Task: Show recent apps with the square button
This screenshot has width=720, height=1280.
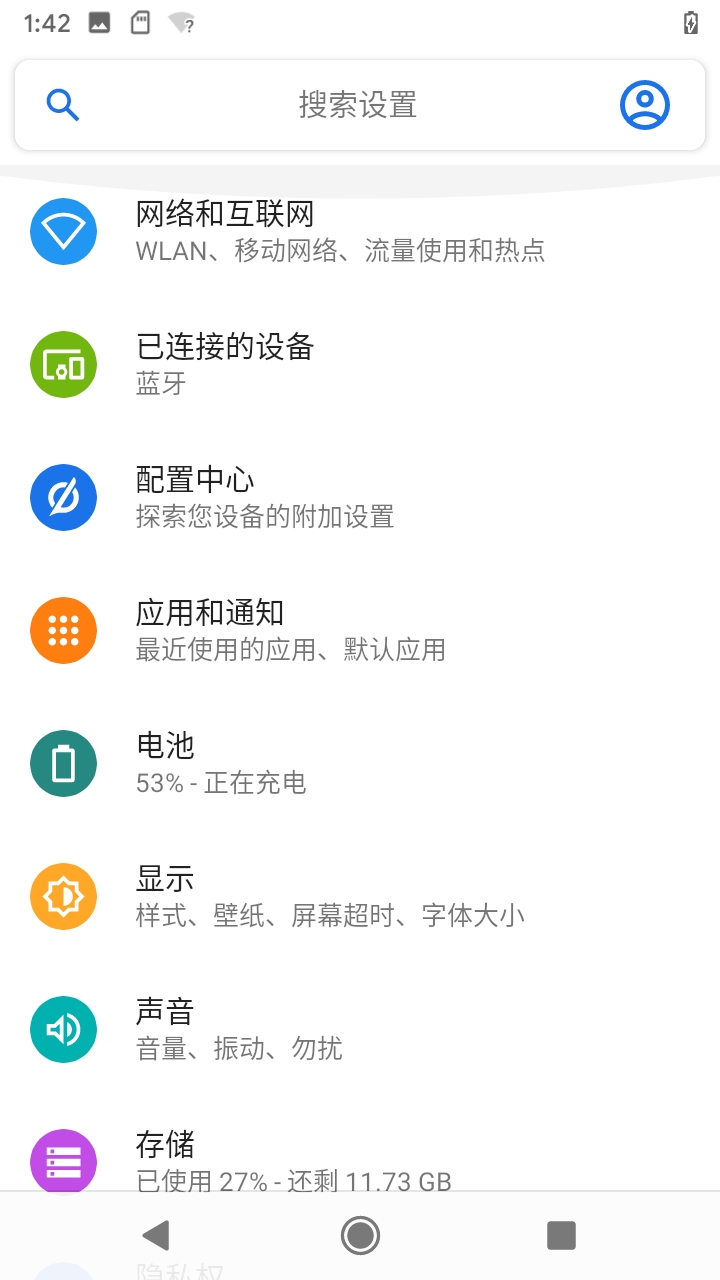Action: point(561,1236)
